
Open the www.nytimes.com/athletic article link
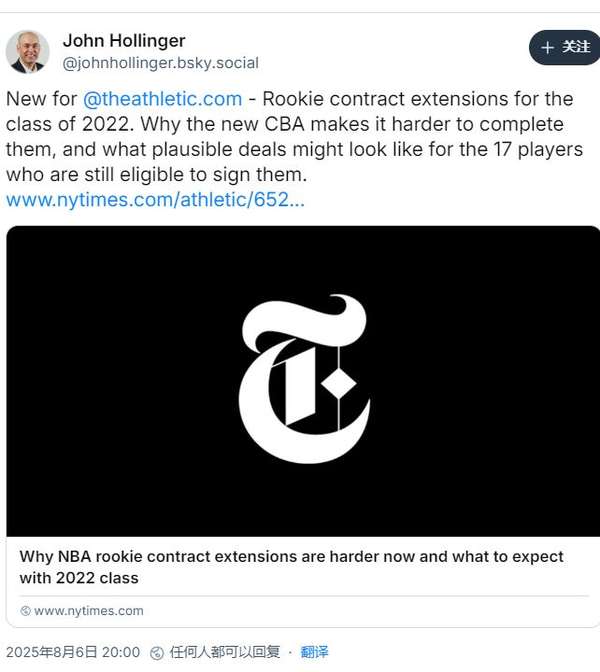click(155, 199)
